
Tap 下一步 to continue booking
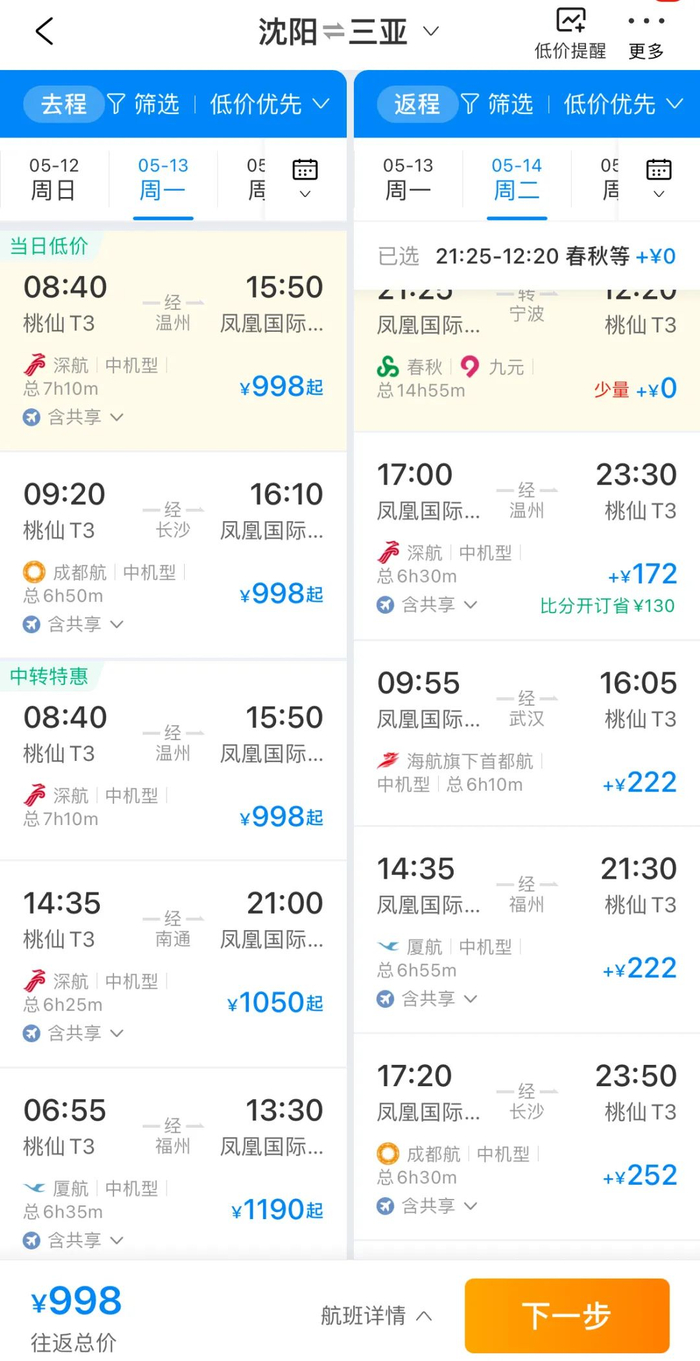(566, 1315)
